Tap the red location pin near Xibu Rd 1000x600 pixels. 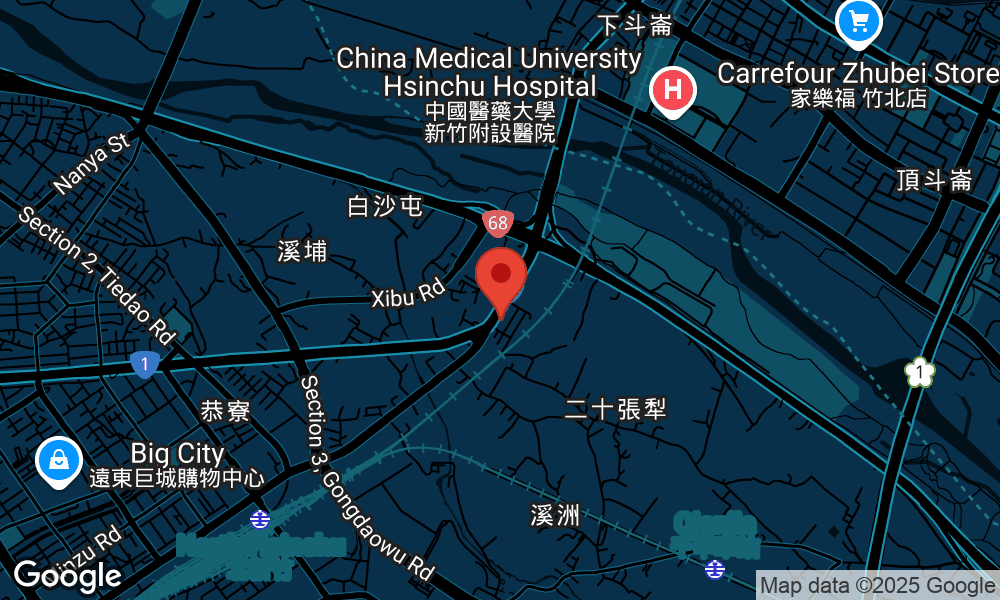(501, 276)
